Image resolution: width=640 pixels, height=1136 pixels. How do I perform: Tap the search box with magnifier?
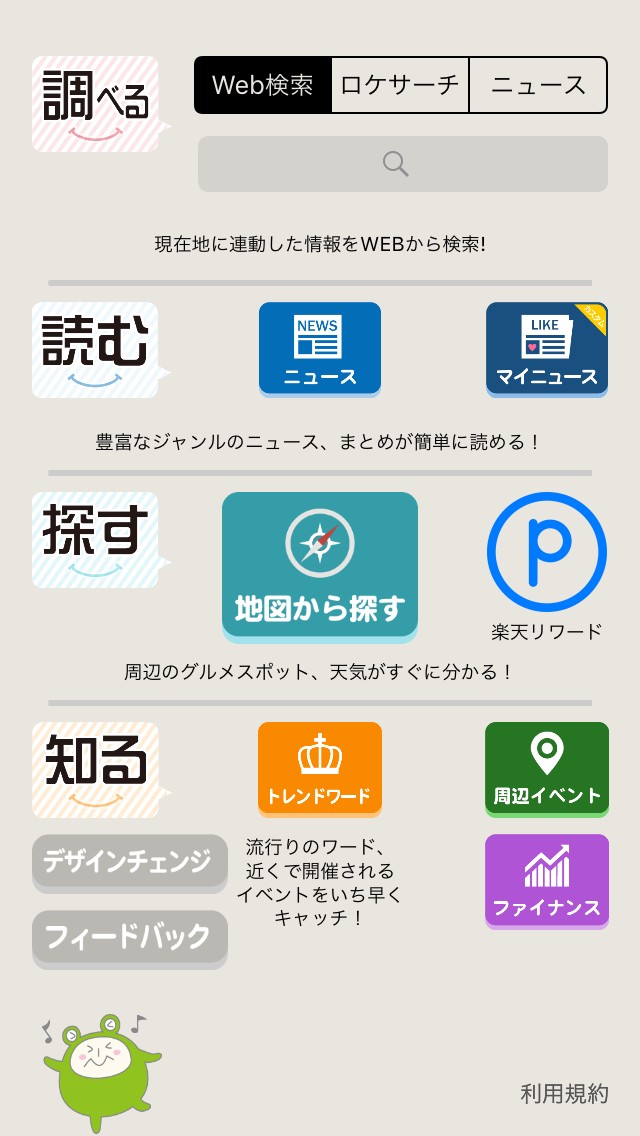point(402,164)
